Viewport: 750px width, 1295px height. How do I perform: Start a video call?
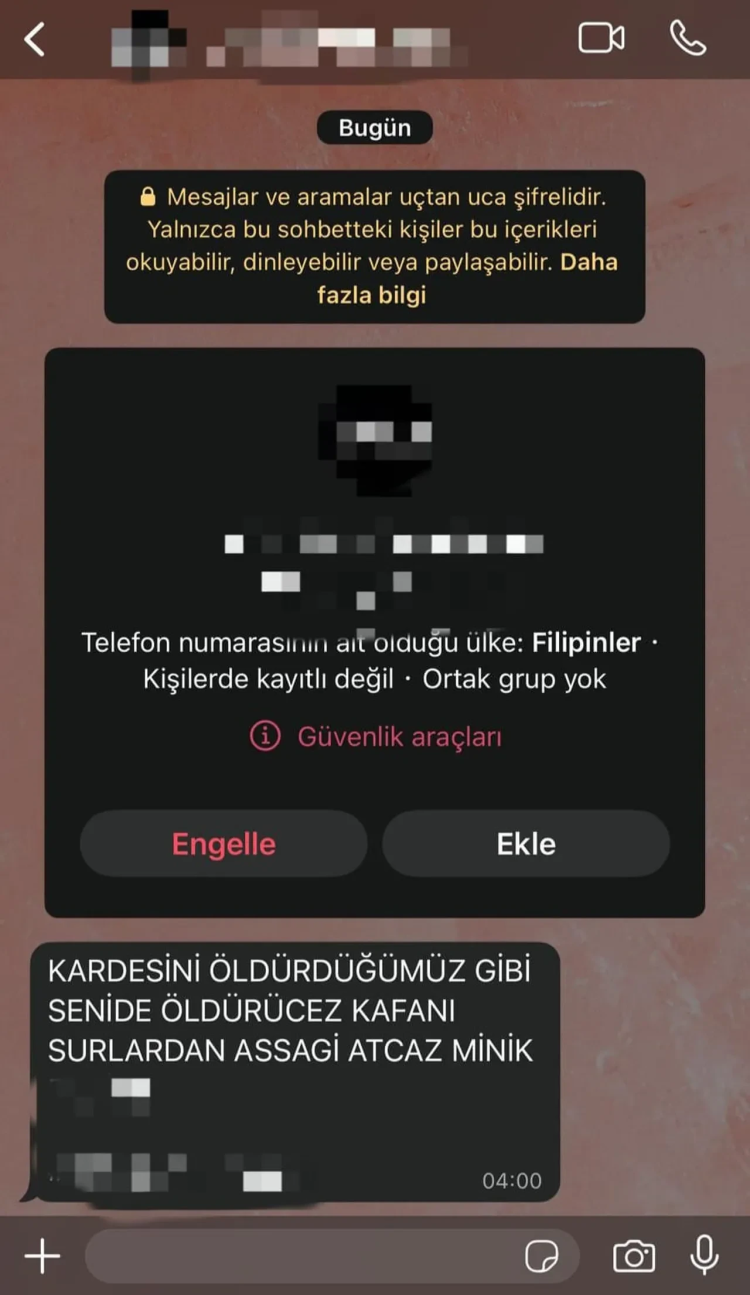click(x=601, y=38)
